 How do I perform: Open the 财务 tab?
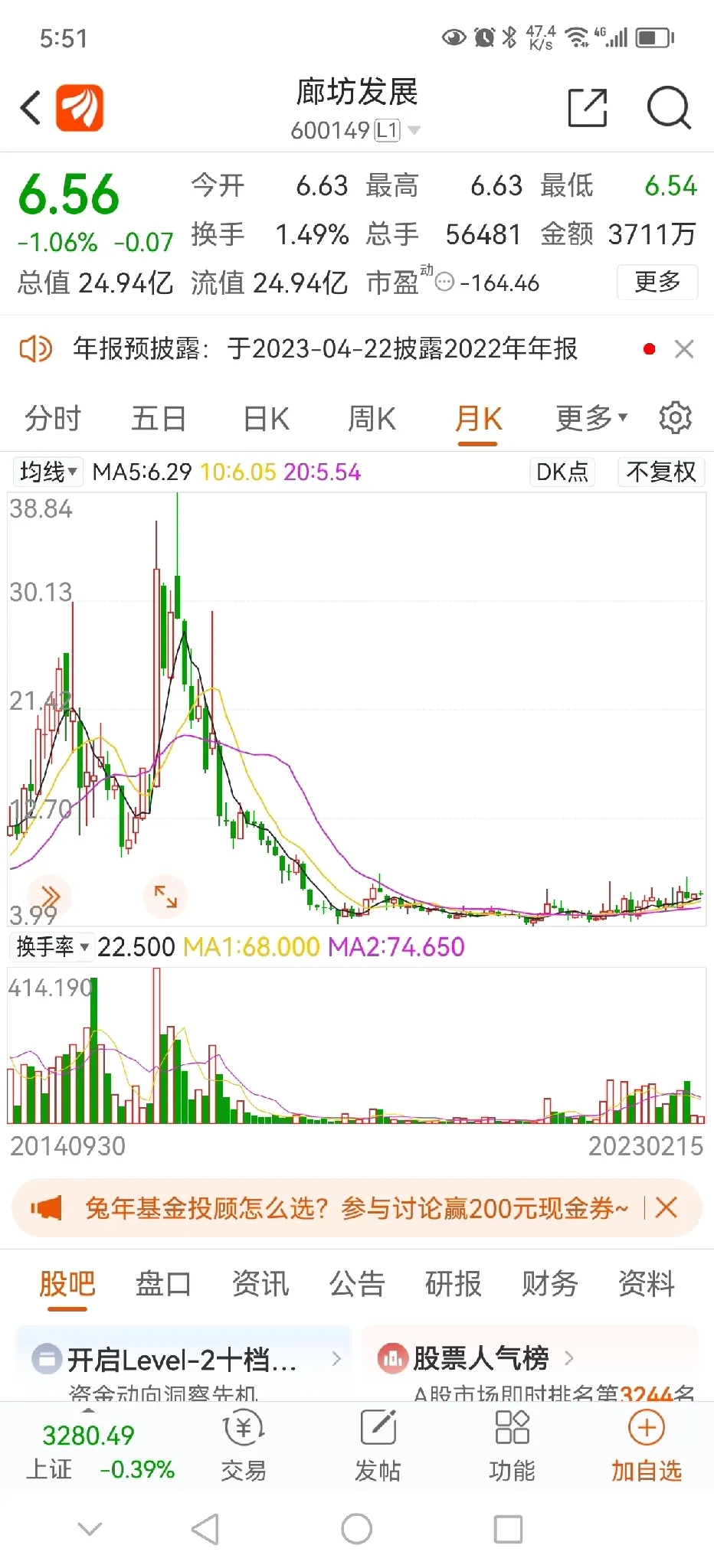[550, 1284]
